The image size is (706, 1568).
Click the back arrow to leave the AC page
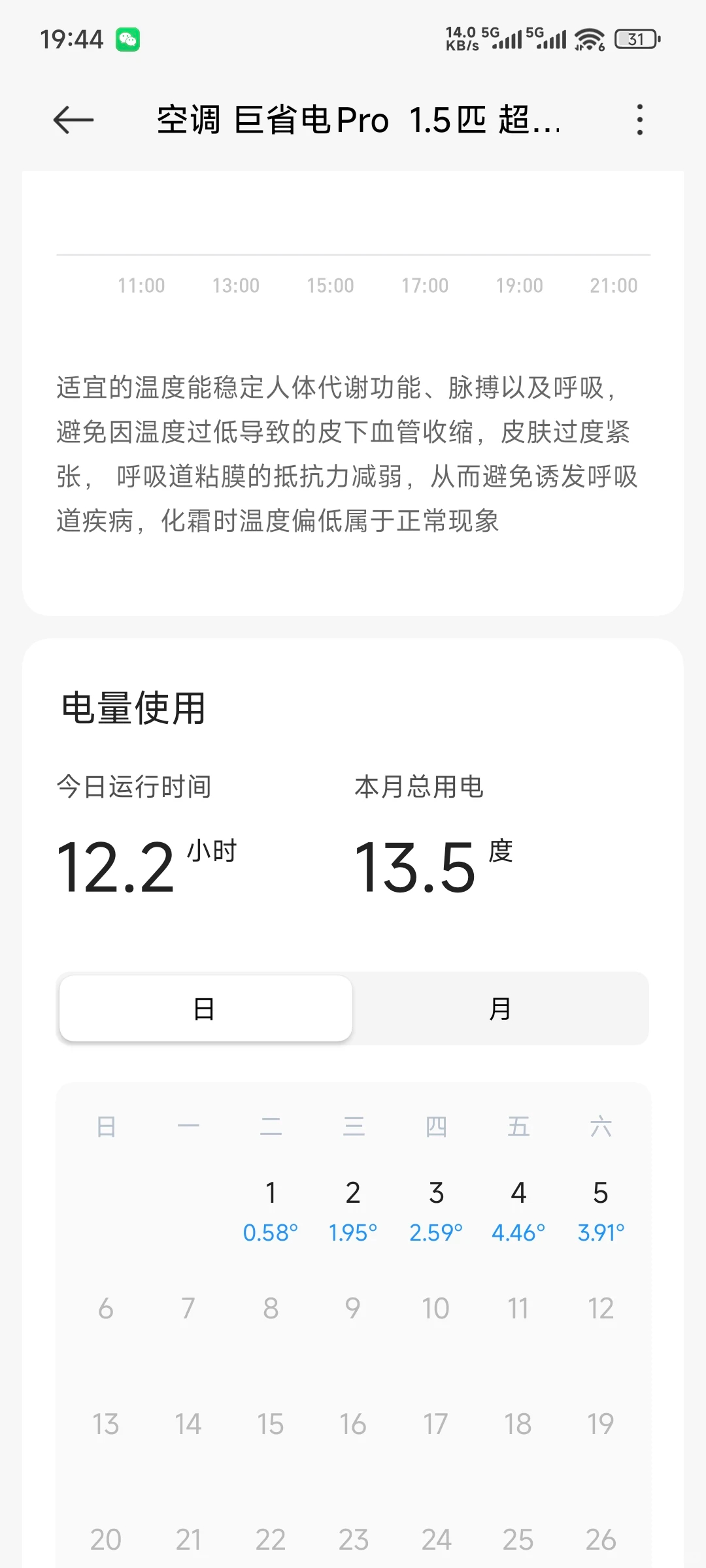pos(74,121)
